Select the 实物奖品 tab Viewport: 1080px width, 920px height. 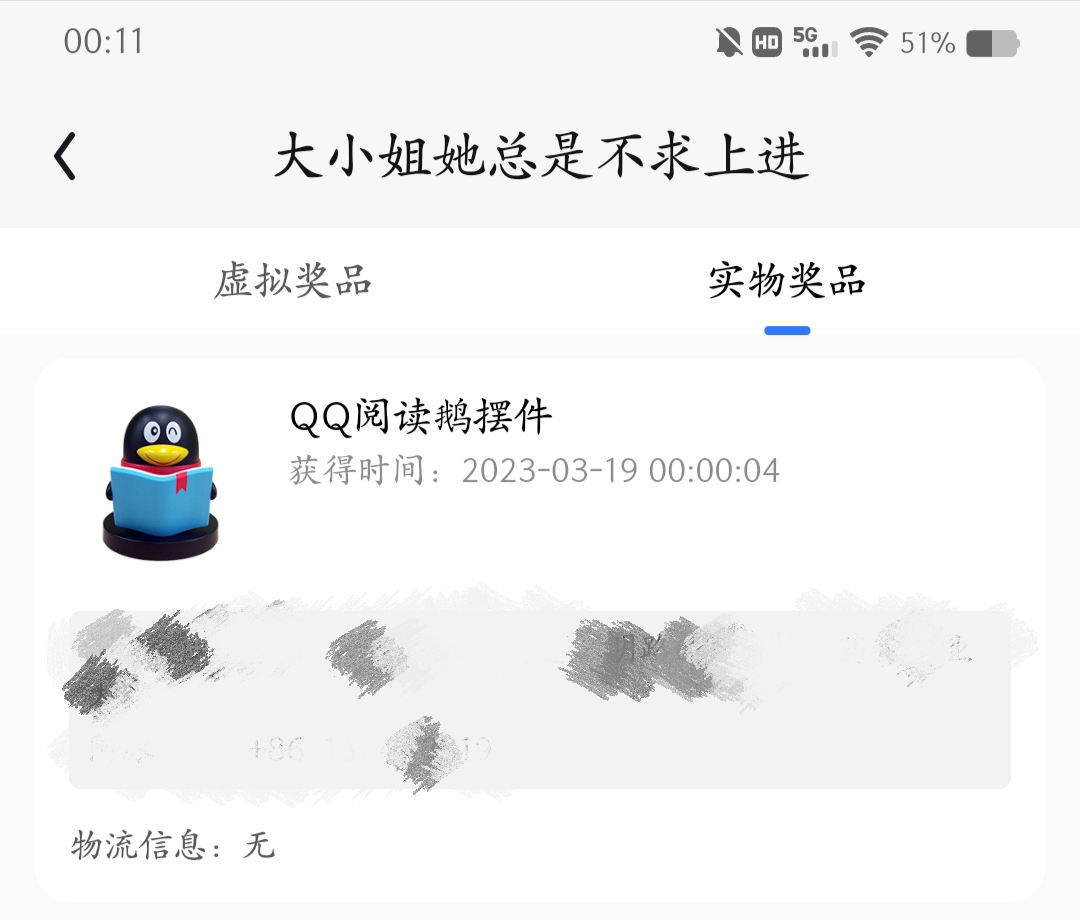[786, 281]
